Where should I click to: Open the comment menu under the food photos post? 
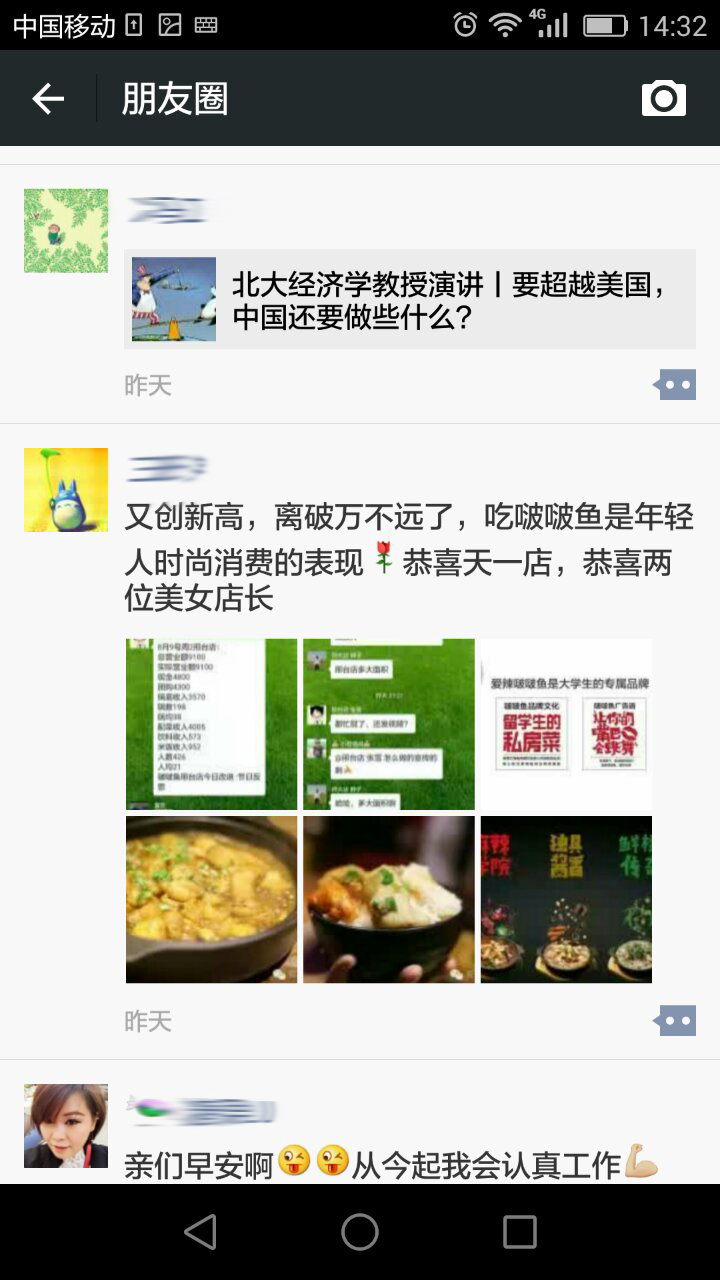(675, 1021)
